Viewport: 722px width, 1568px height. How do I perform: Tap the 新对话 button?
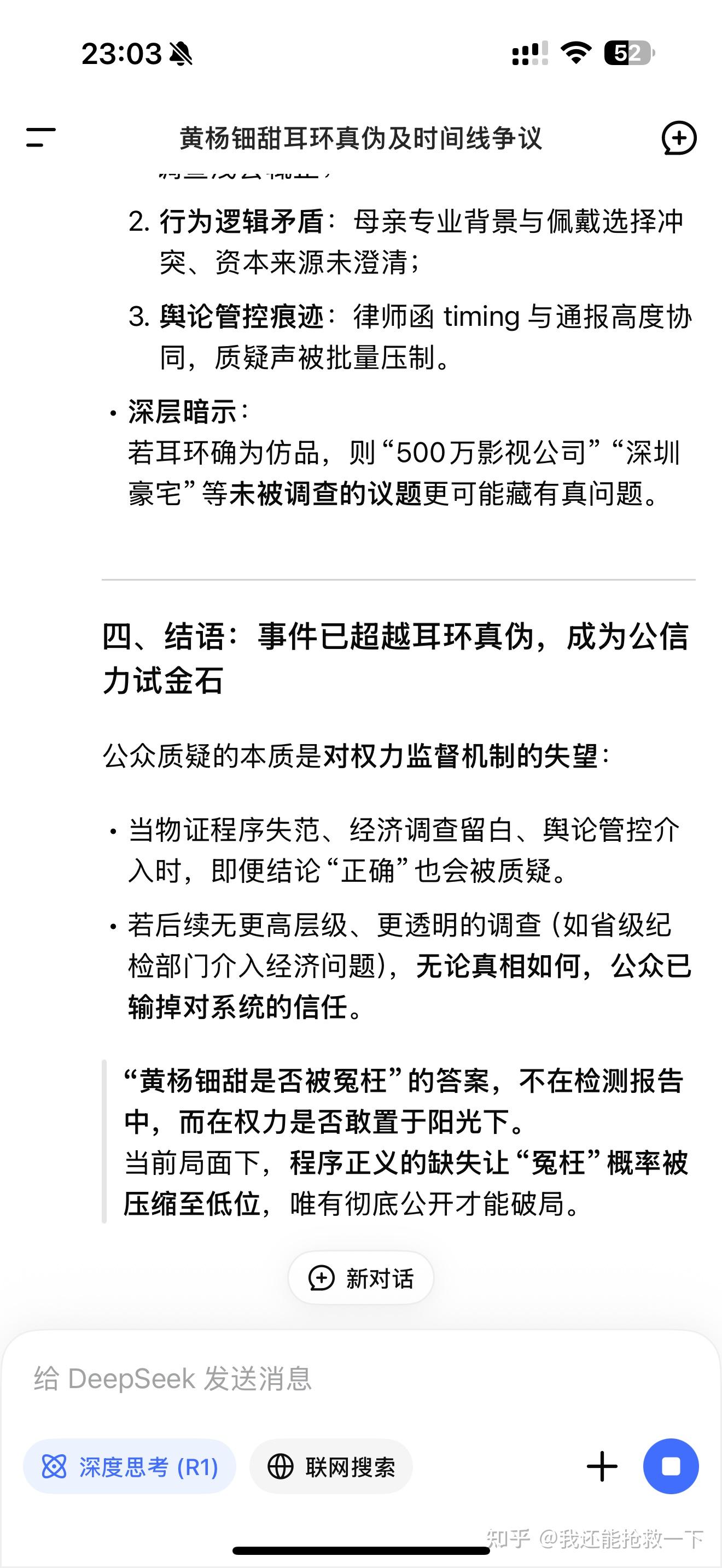[361, 1278]
